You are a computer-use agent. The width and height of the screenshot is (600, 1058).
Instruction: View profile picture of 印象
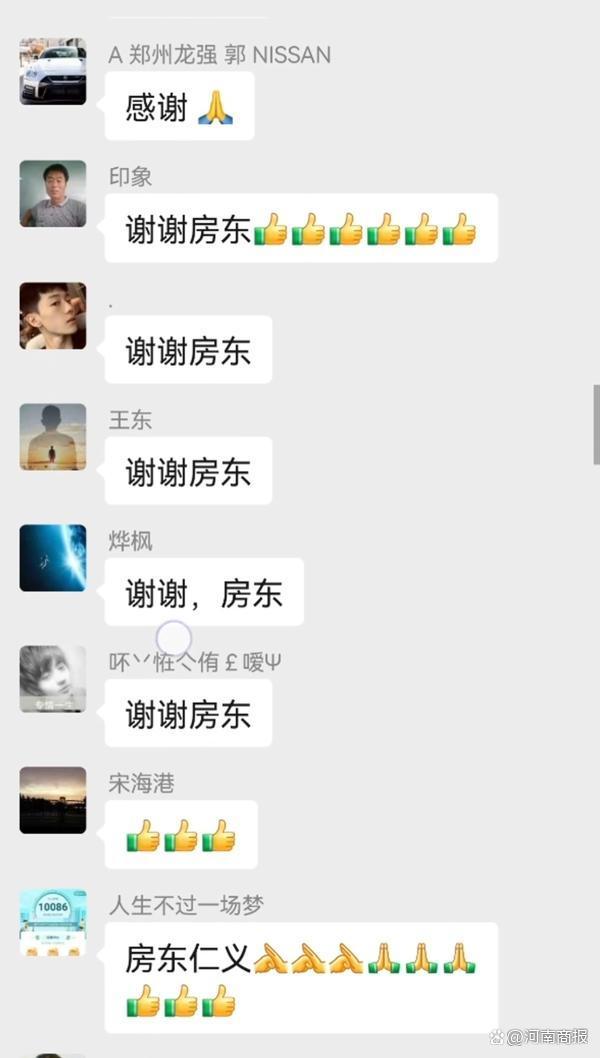[53, 193]
